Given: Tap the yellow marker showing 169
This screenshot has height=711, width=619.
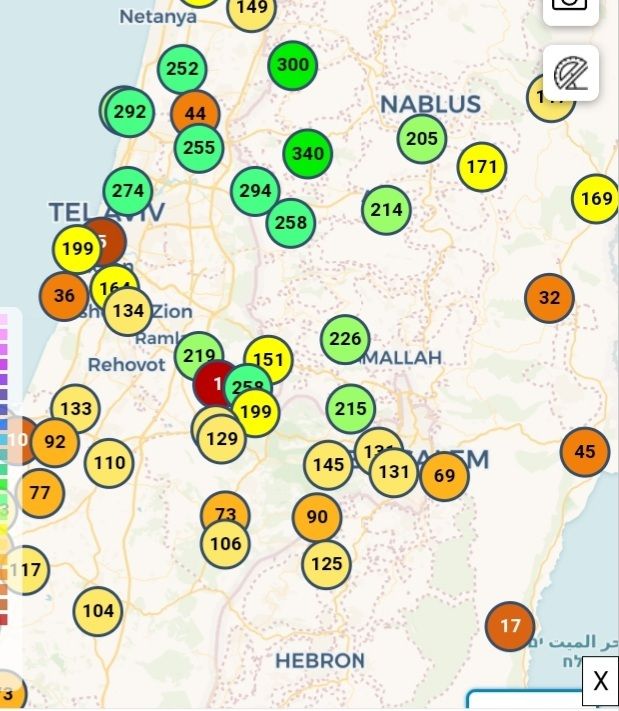Looking at the screenshot, I should tap(596, 198).
